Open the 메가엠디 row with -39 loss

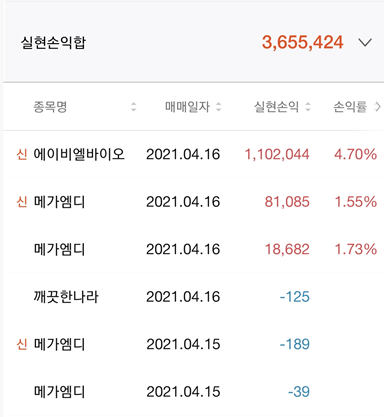pyautogui.click(x=194, y=392)
